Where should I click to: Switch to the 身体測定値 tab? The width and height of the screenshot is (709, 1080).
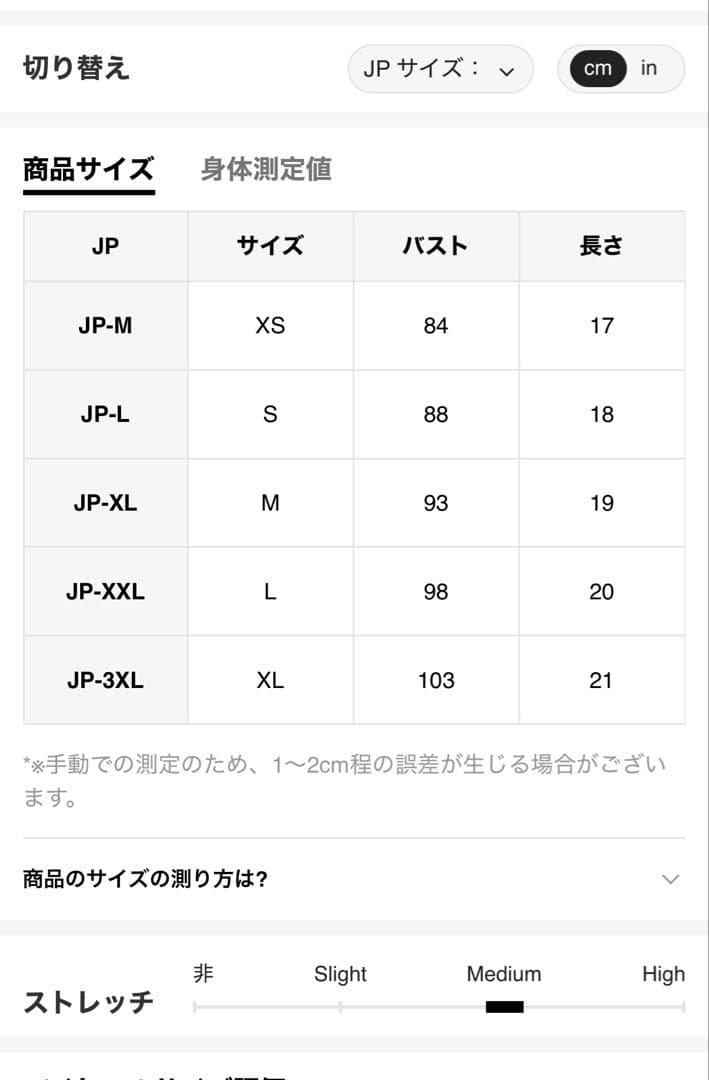click(x=266, y=169)
